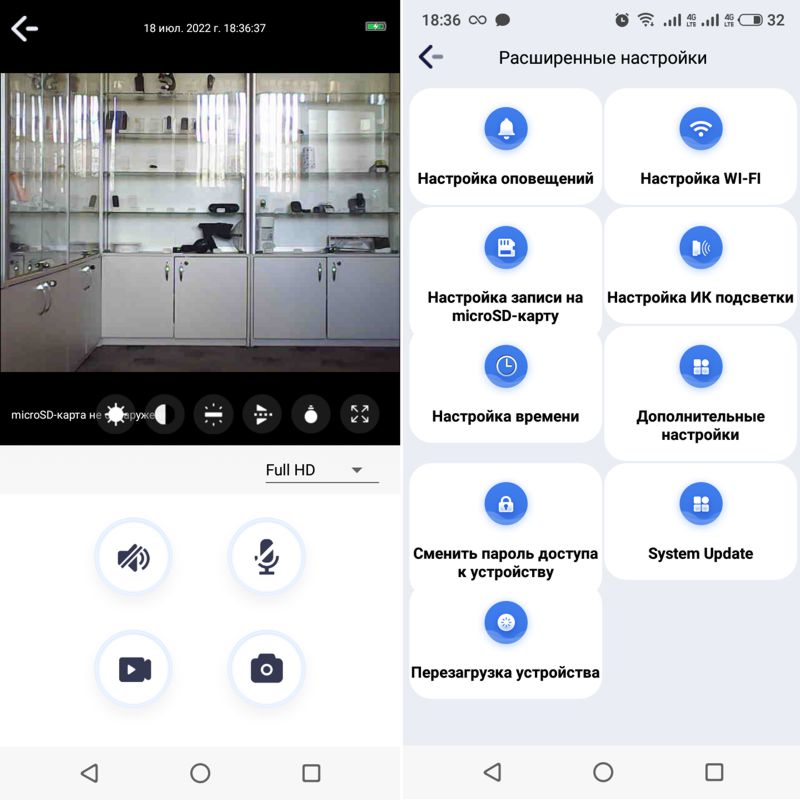Start video recording
This screenshot has width=800, height=800.
click(x=134, y=669)
